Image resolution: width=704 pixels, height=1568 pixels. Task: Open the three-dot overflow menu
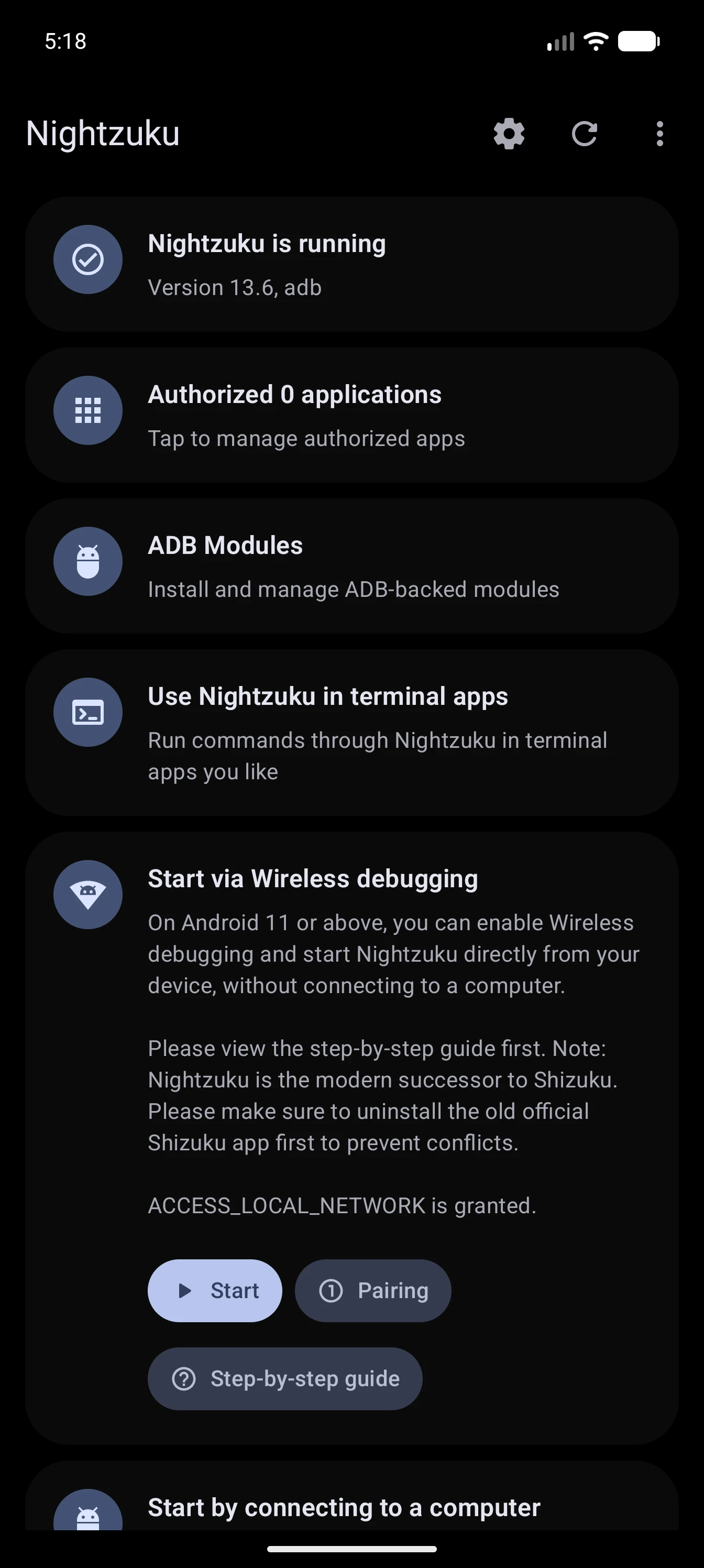pyautogui.click(x=659, y=133)
